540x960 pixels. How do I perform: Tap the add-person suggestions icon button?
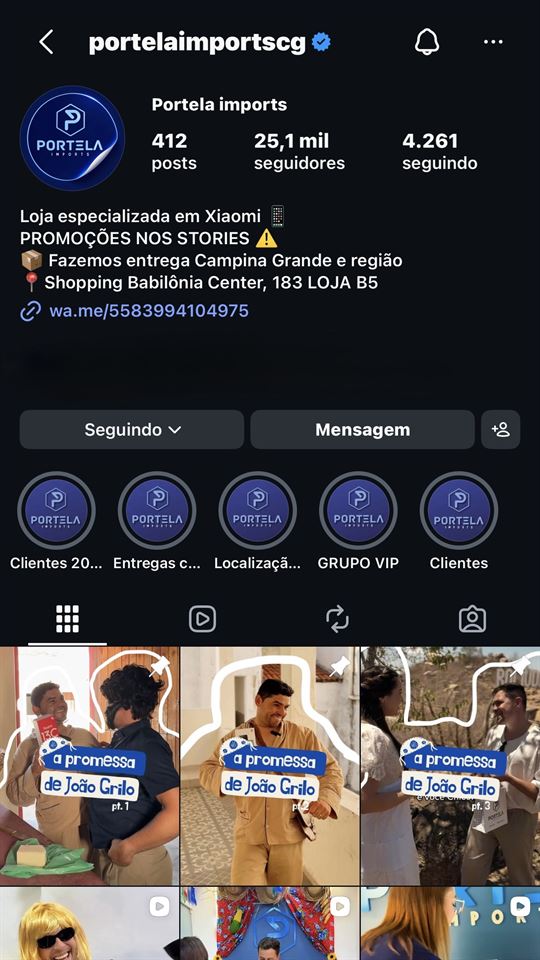tap(501, 430)
